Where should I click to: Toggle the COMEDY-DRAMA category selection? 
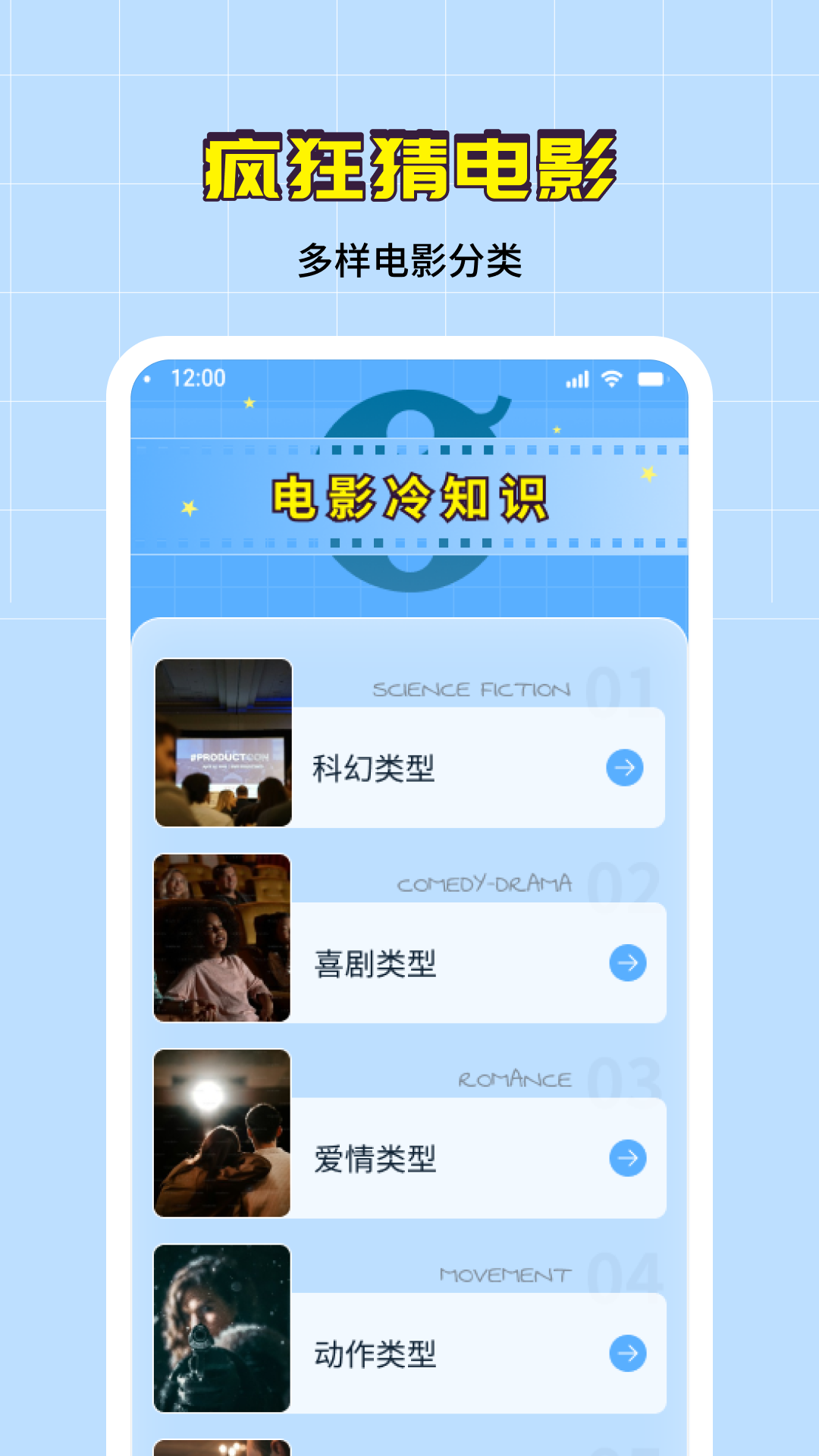pos(486,882)
